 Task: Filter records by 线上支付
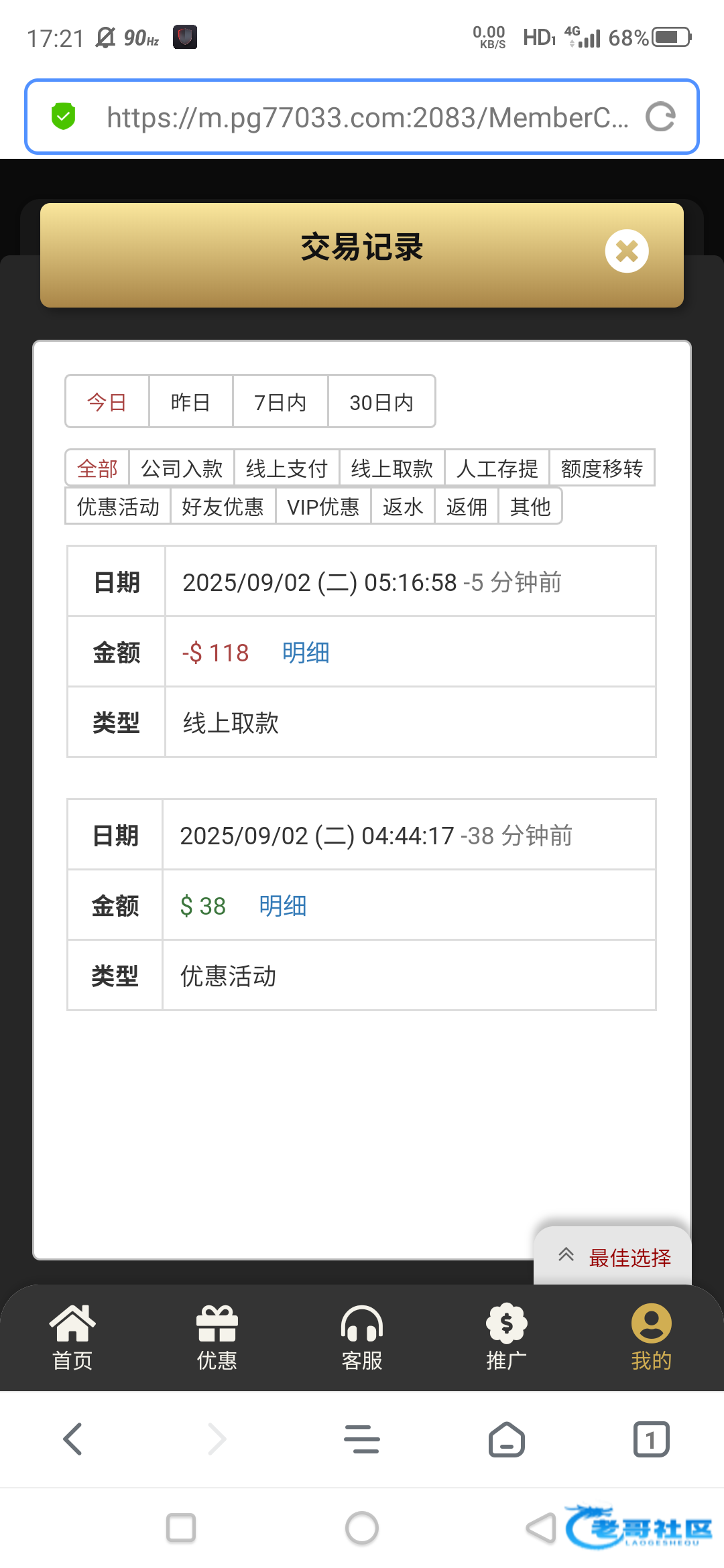287,468
